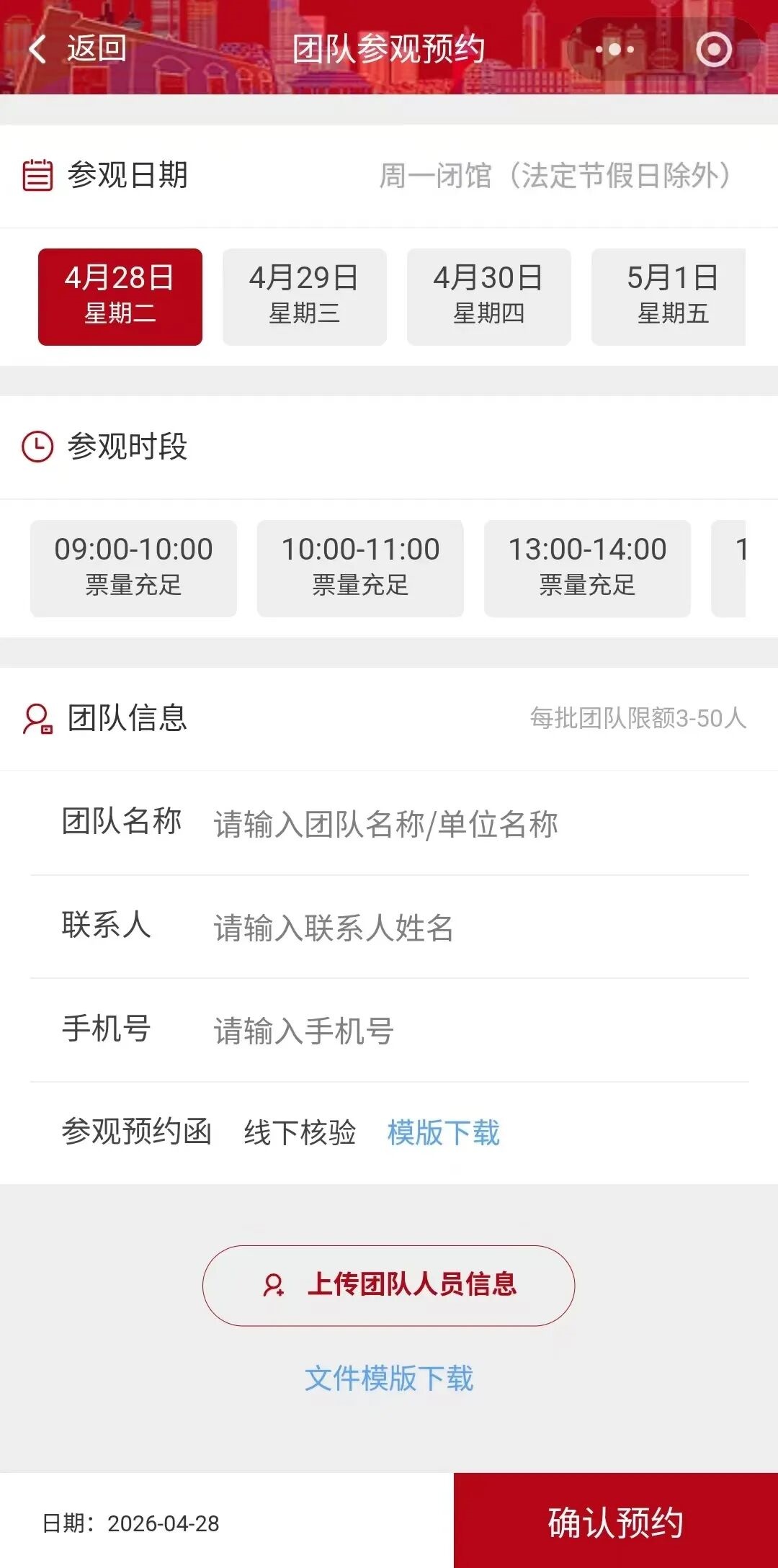Download the 参观预约函 template via 模版下载
Viewport: 778px width, 1568px height.
443,1132
